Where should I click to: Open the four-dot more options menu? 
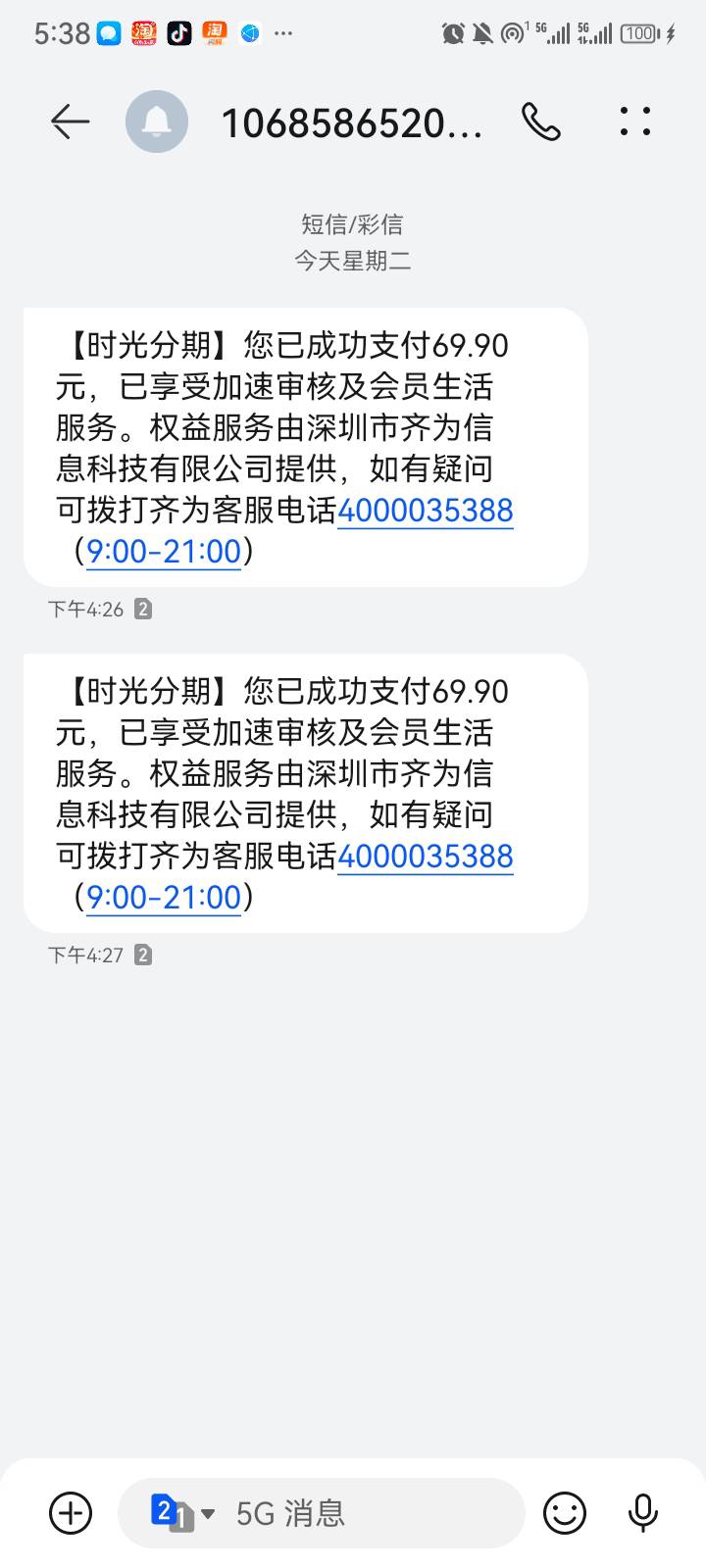[x=635, y=122]
